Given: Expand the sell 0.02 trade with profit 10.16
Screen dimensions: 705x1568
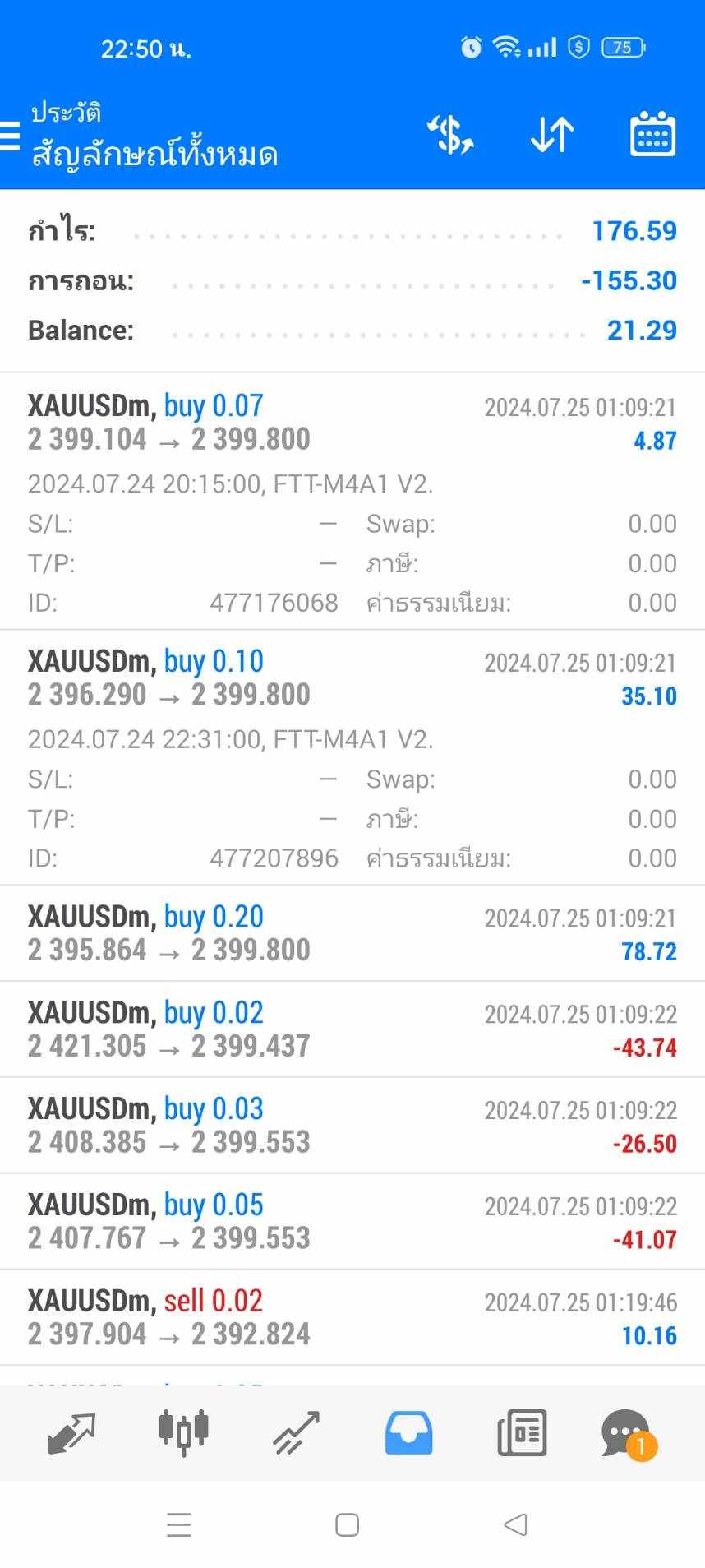Looking at the screenshot, I should [352, 1318].
